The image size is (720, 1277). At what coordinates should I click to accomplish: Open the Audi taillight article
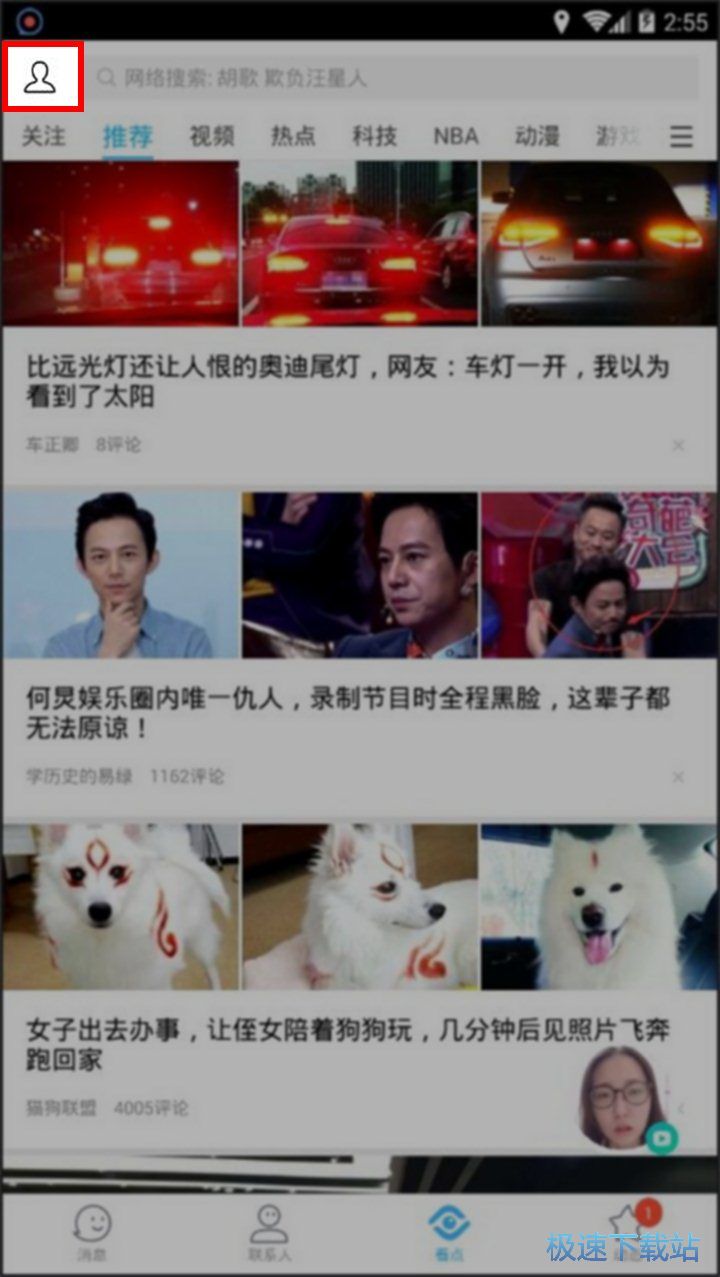pyautogui.click(x=347, y=381)
